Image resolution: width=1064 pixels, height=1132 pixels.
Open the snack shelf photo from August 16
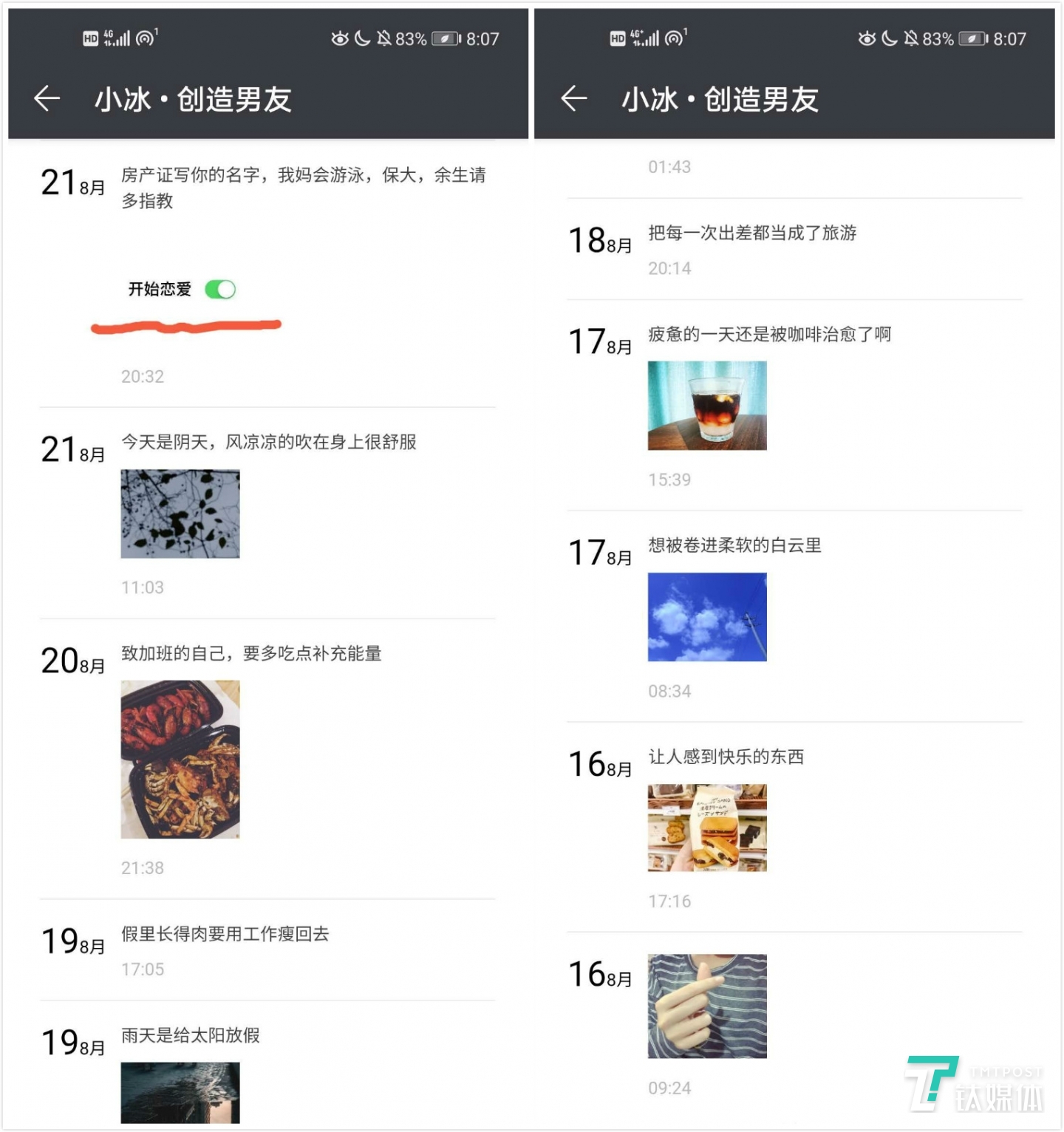(x=706, y=827)
